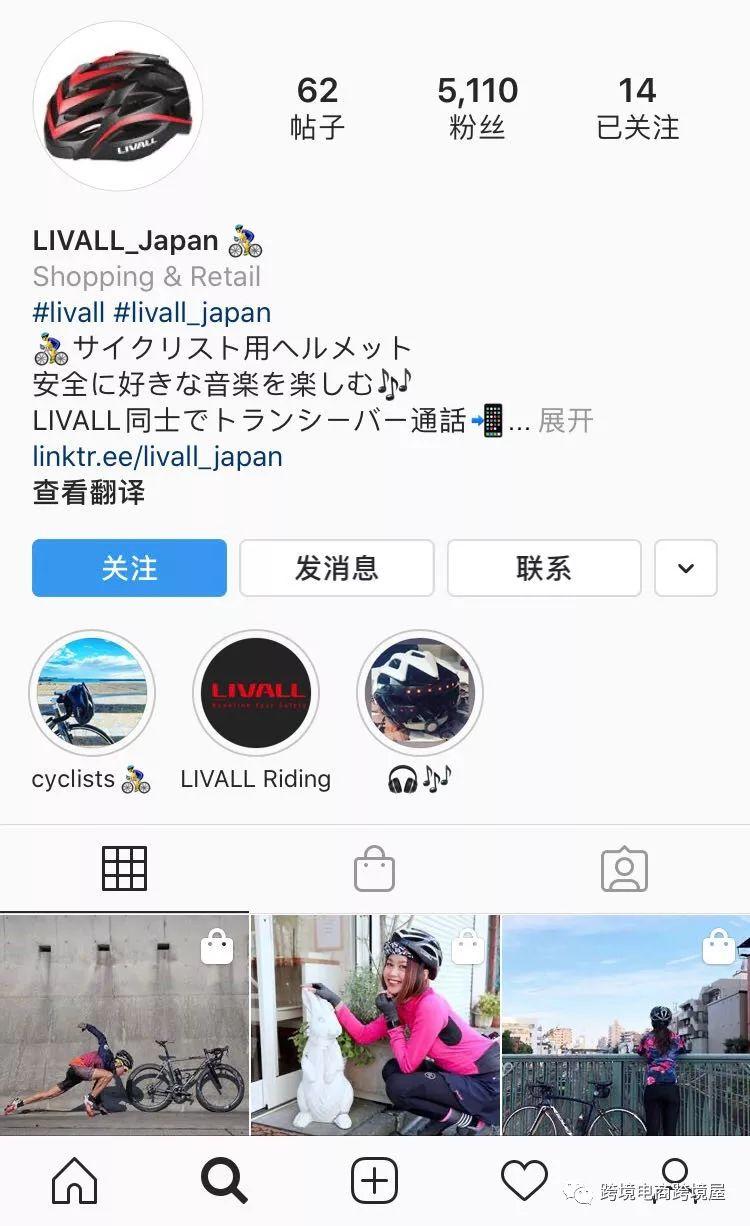750x1226 pixels.
Task: Open the activity heart tab
Action: point(524,1181)
